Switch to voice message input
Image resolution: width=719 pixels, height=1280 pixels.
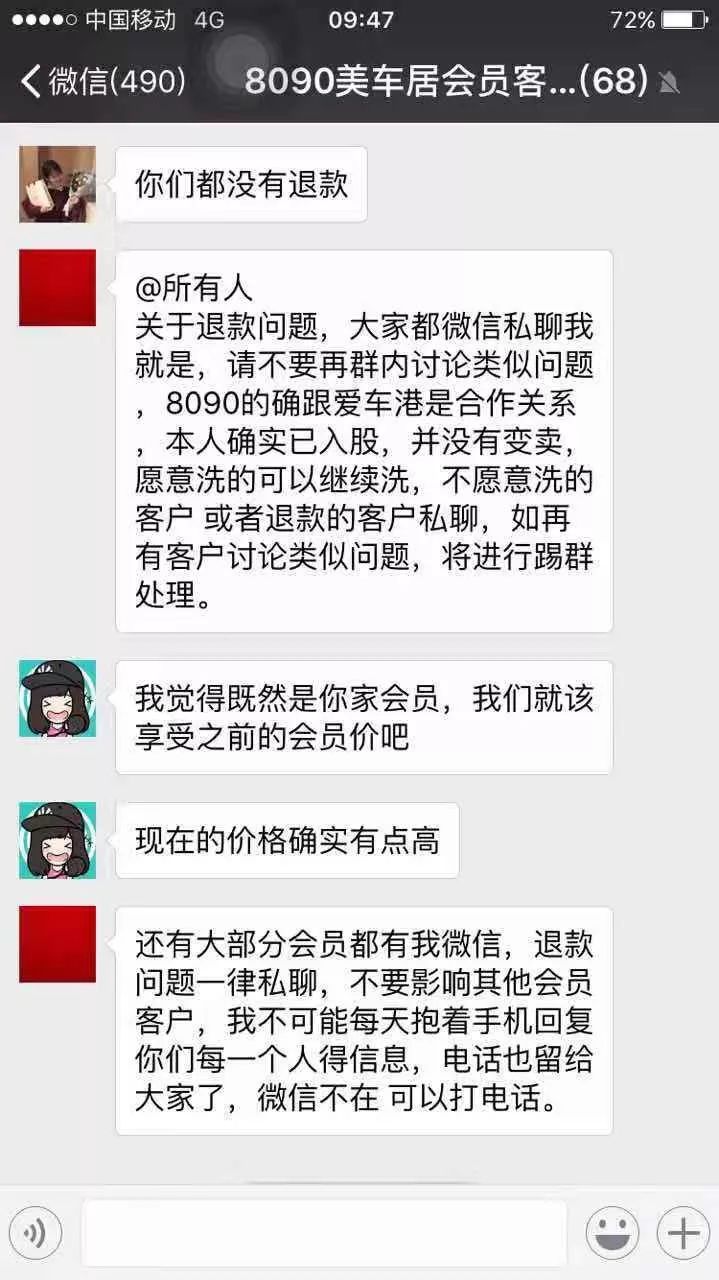click(35, 1233)
